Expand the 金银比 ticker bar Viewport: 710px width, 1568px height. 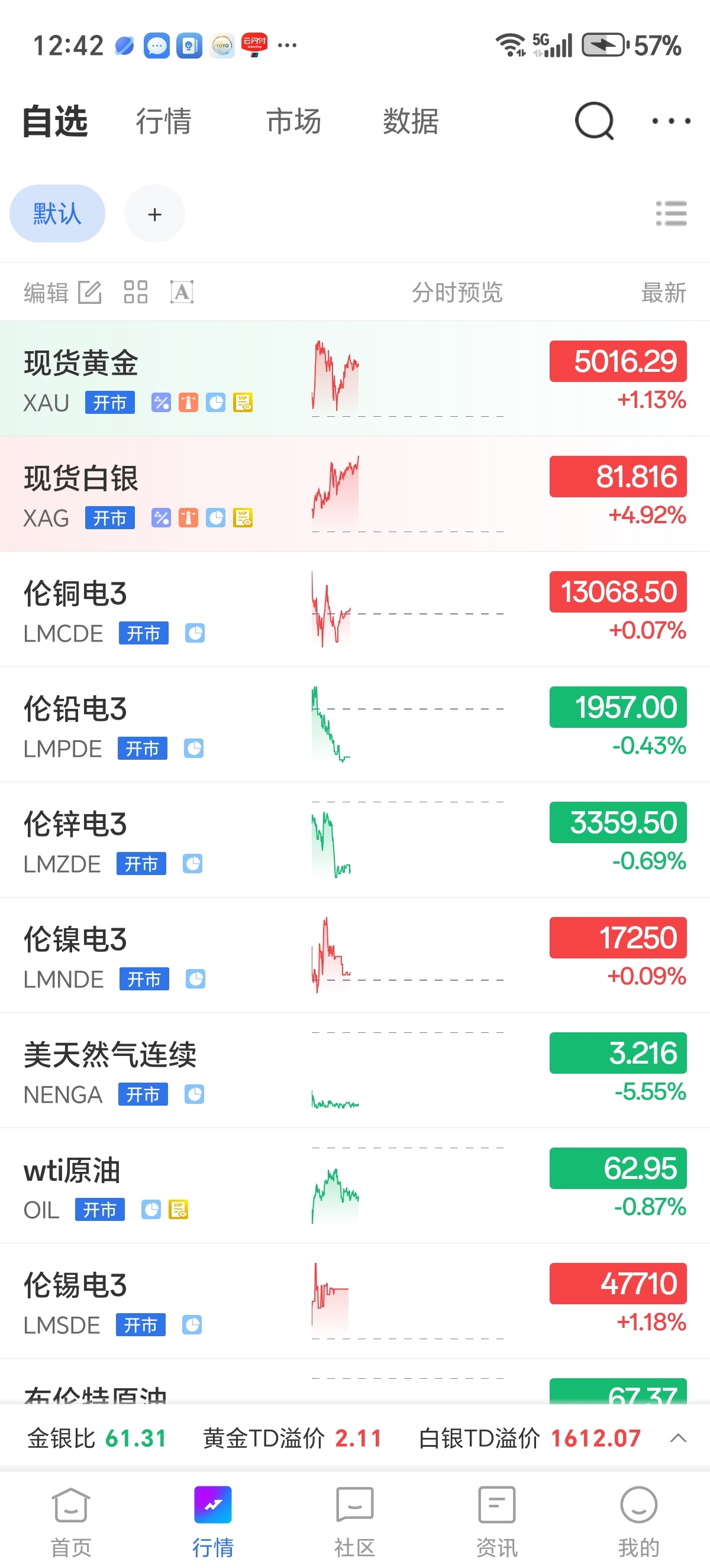[677, 1438]
